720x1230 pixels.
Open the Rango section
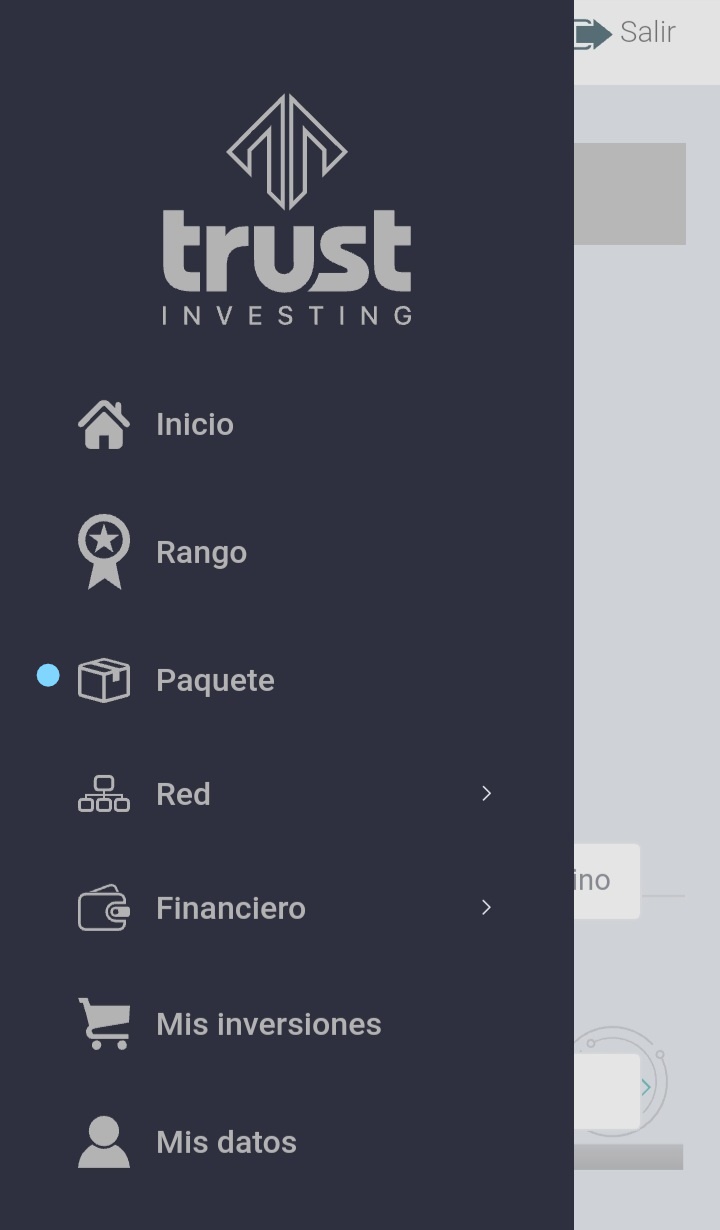coord(200,552)
